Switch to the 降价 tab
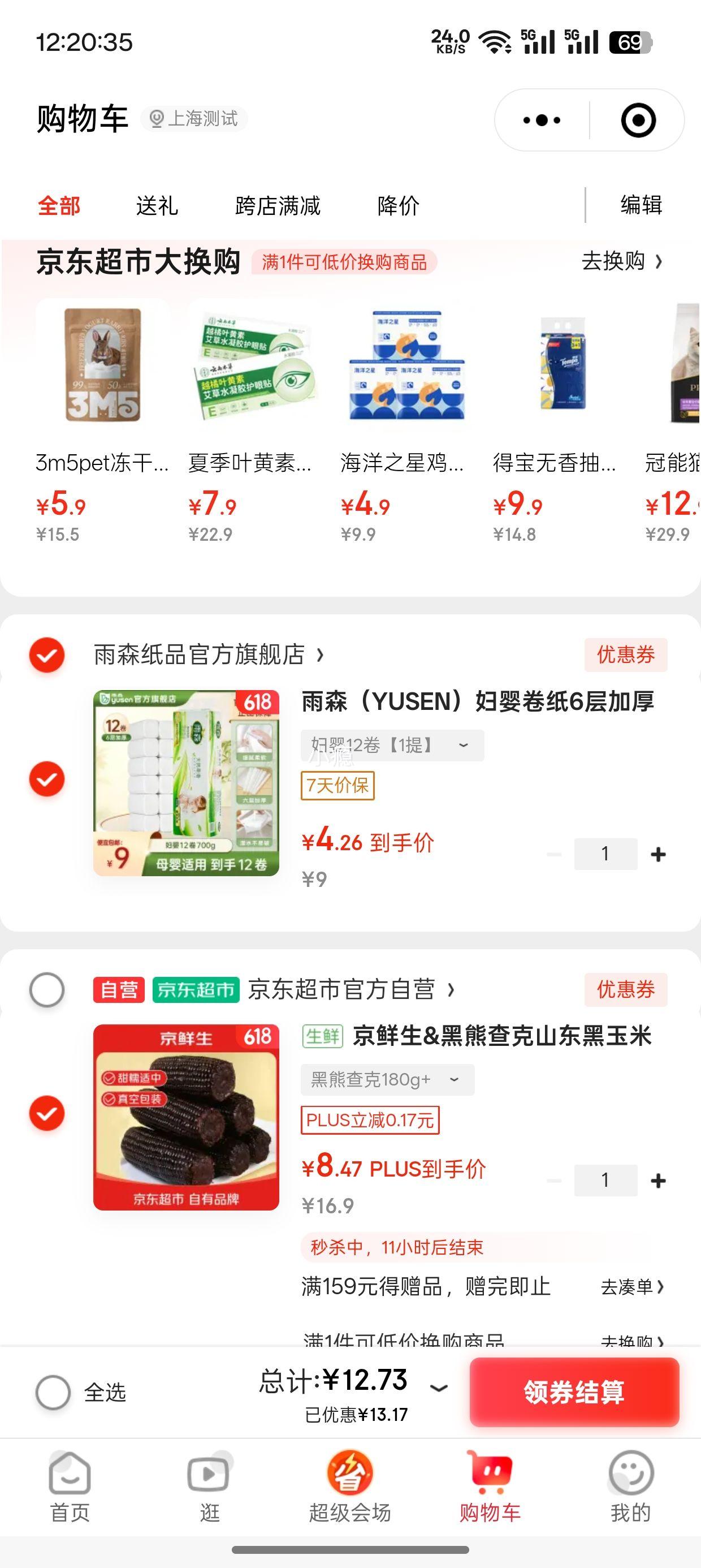Image resolution: width=701 pixels, height=1568 pixels. (x=398, y=206)
